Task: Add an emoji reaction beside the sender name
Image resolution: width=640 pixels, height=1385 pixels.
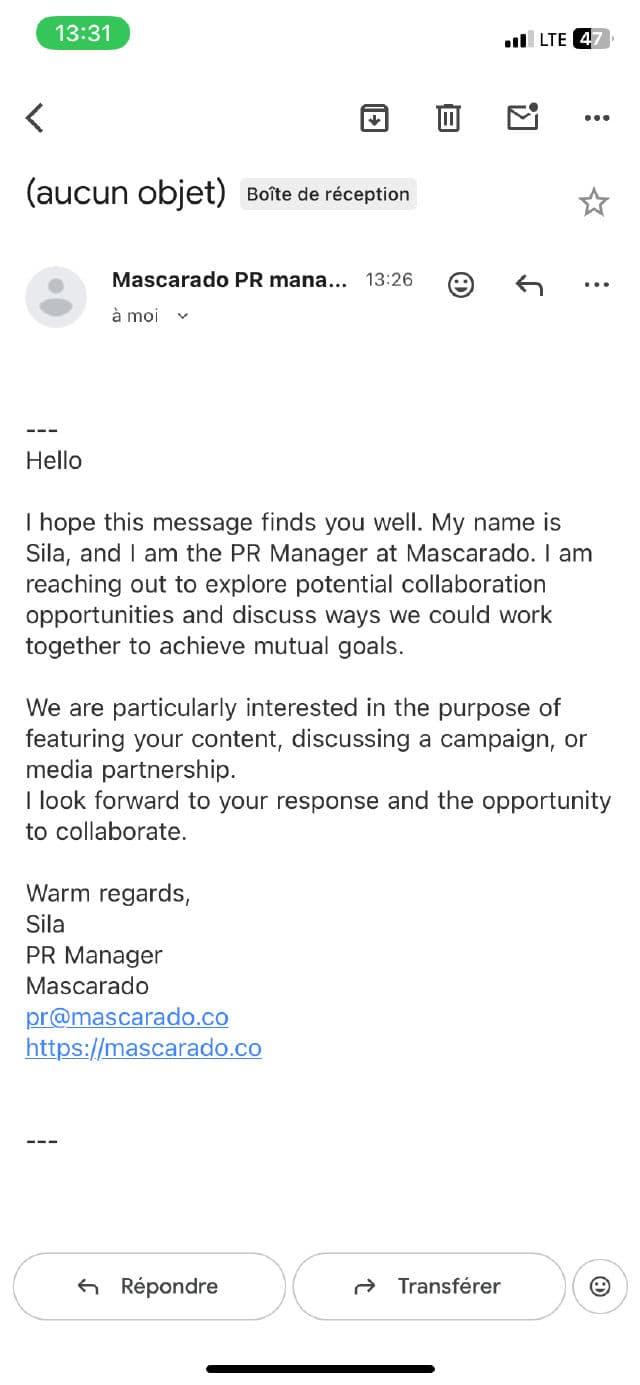Action: [461, 285]
